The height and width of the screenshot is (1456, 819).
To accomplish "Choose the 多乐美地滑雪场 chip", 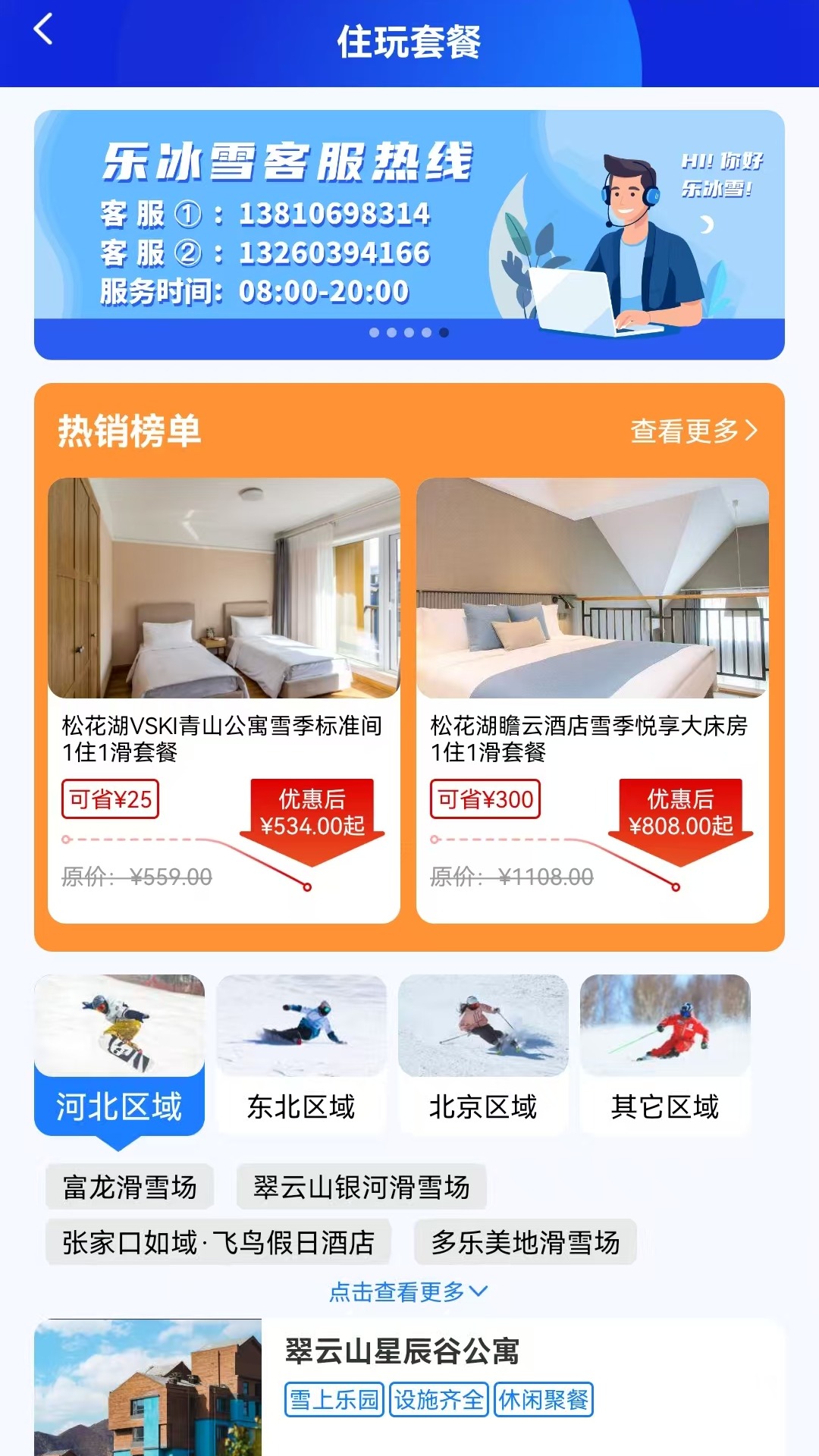I will pyautogui.click(x=525, y=1242).
